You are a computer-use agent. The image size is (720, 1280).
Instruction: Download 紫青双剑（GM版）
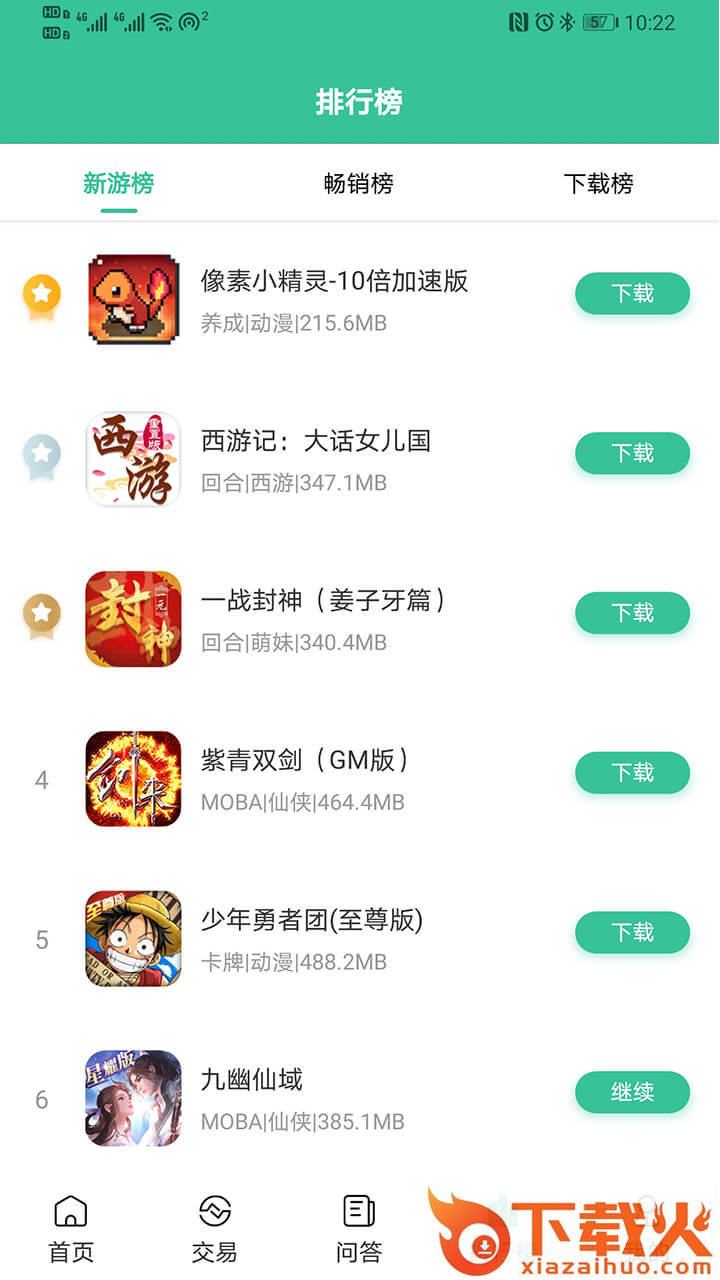pos(632,772)
